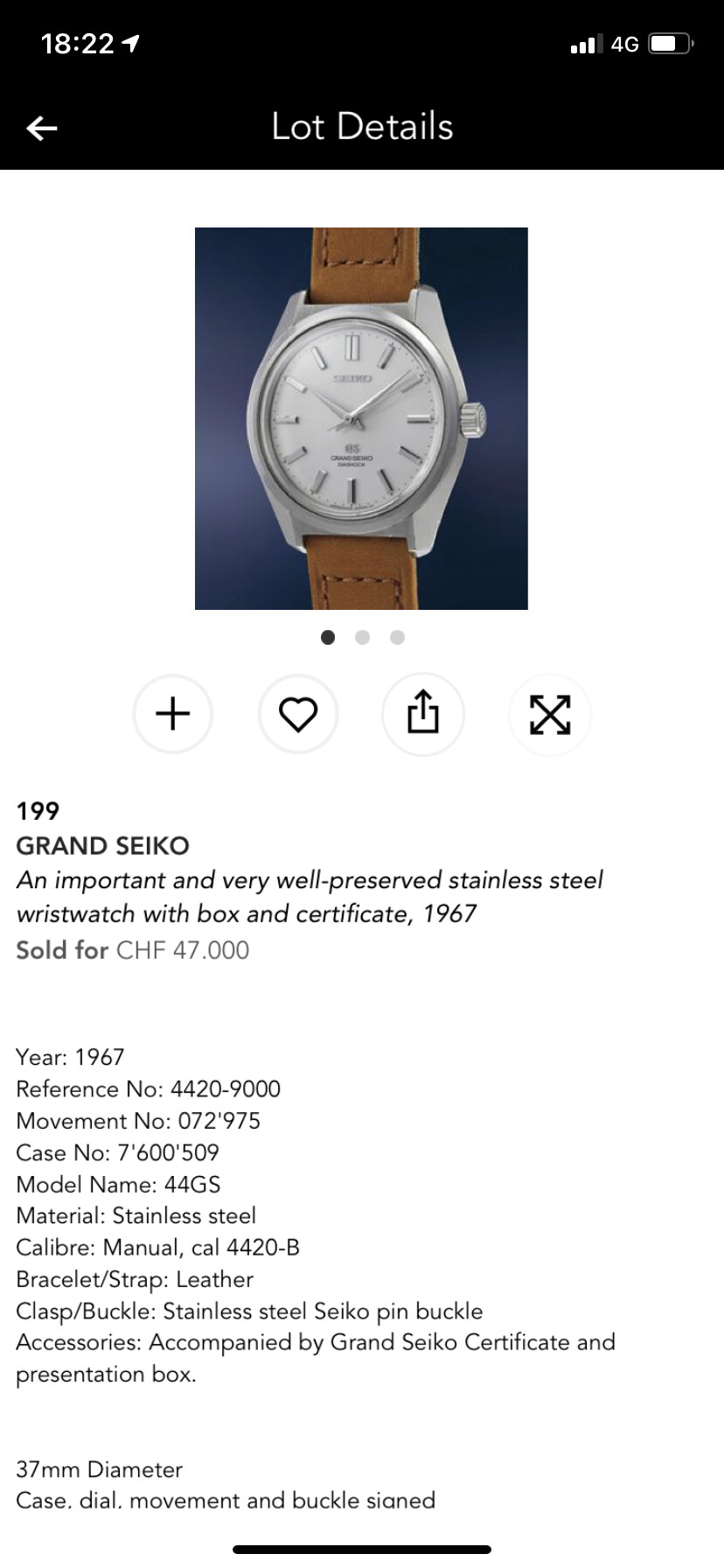Share this Grand Seiko lot

click(x=423, y=714)
